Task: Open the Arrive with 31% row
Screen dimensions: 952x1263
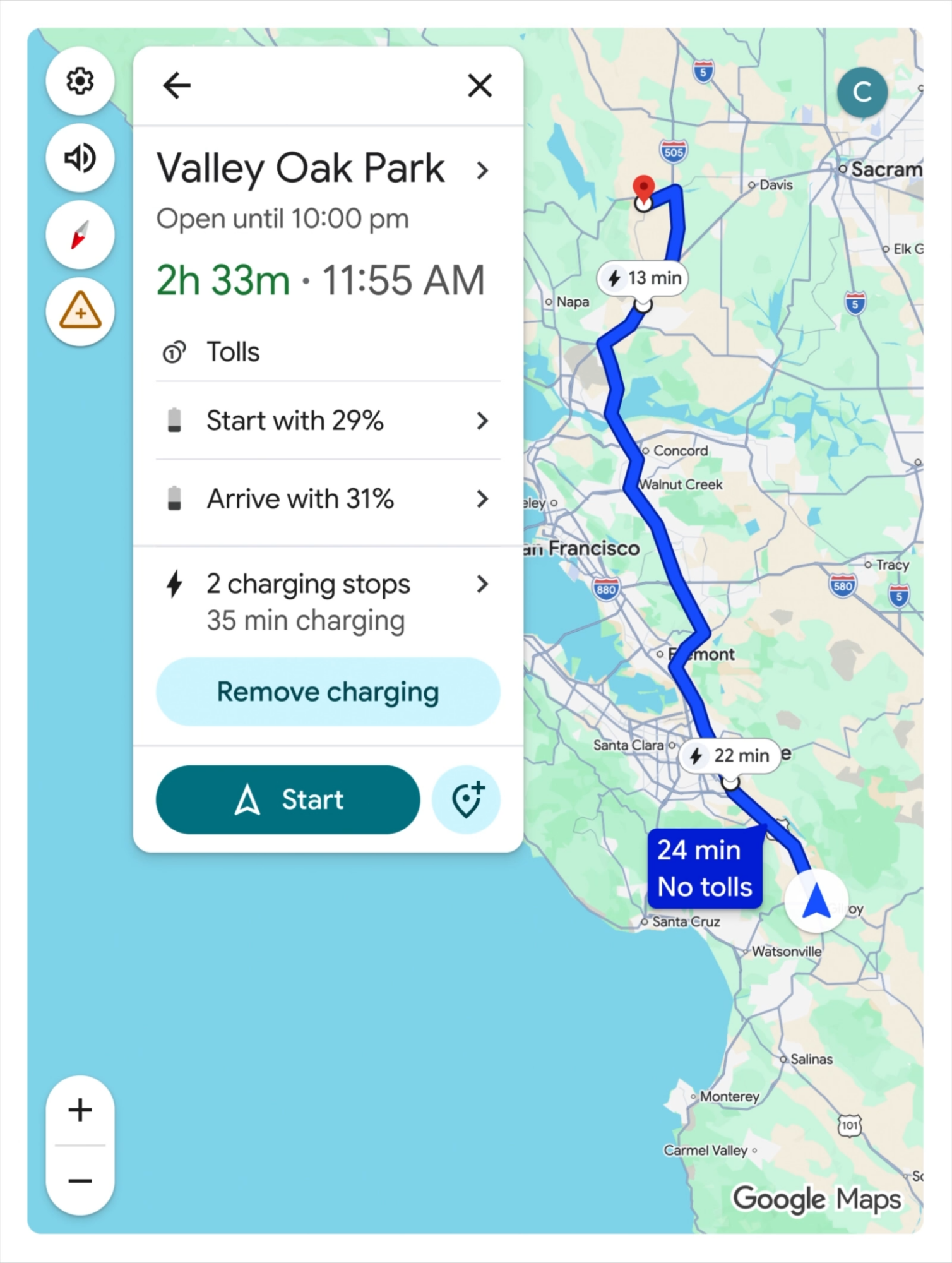Action: [x=328, y=499]
